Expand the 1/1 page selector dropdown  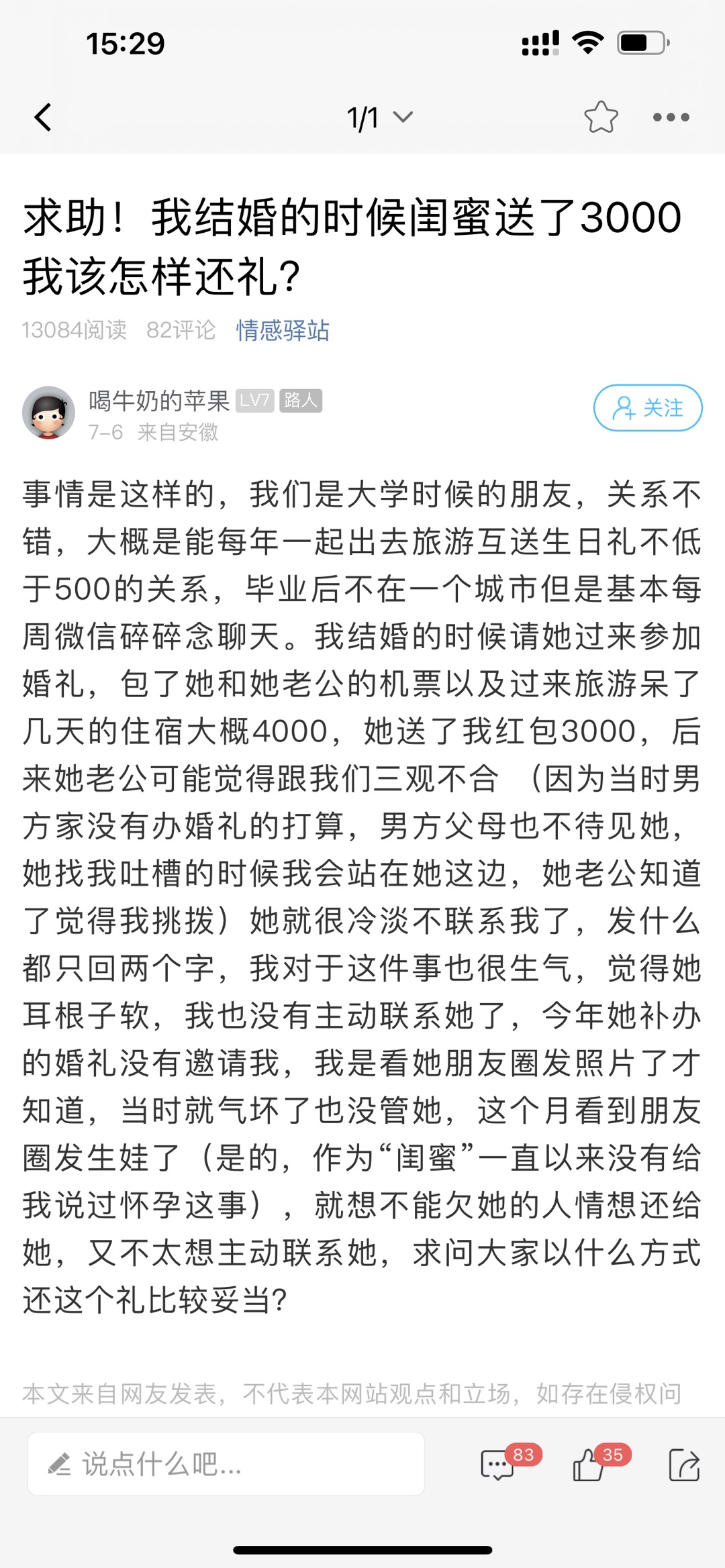point(379,118)
